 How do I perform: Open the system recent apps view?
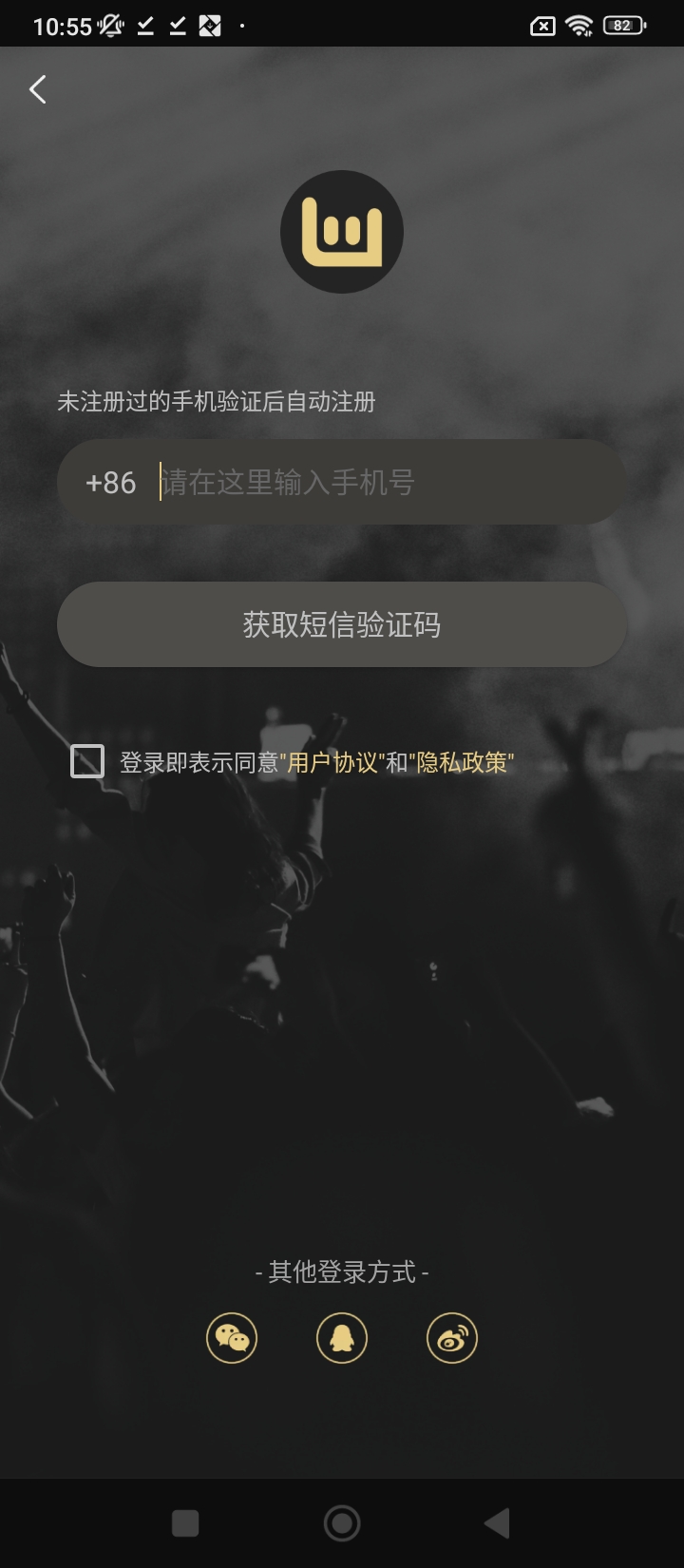point(185,1523)
